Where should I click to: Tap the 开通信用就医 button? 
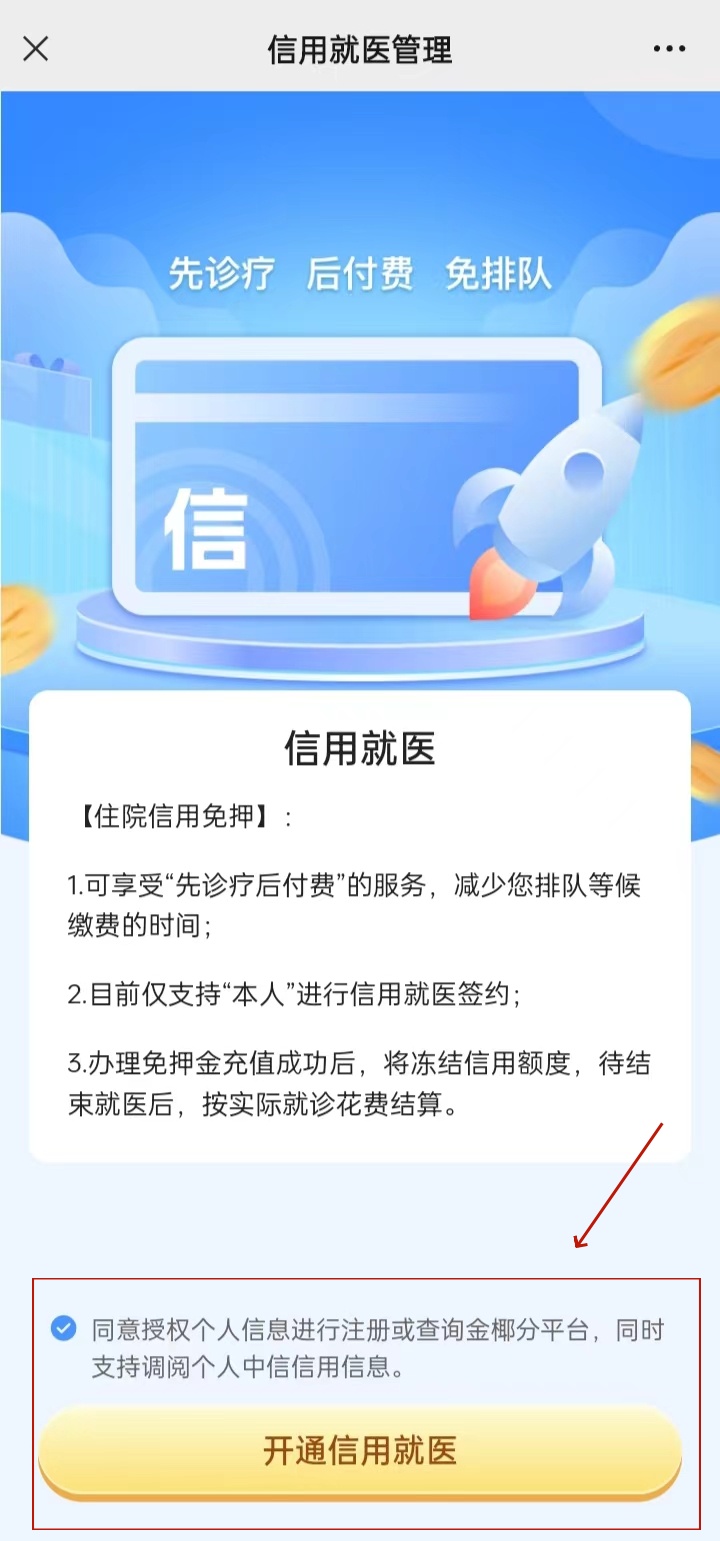tap(360, 1450)
